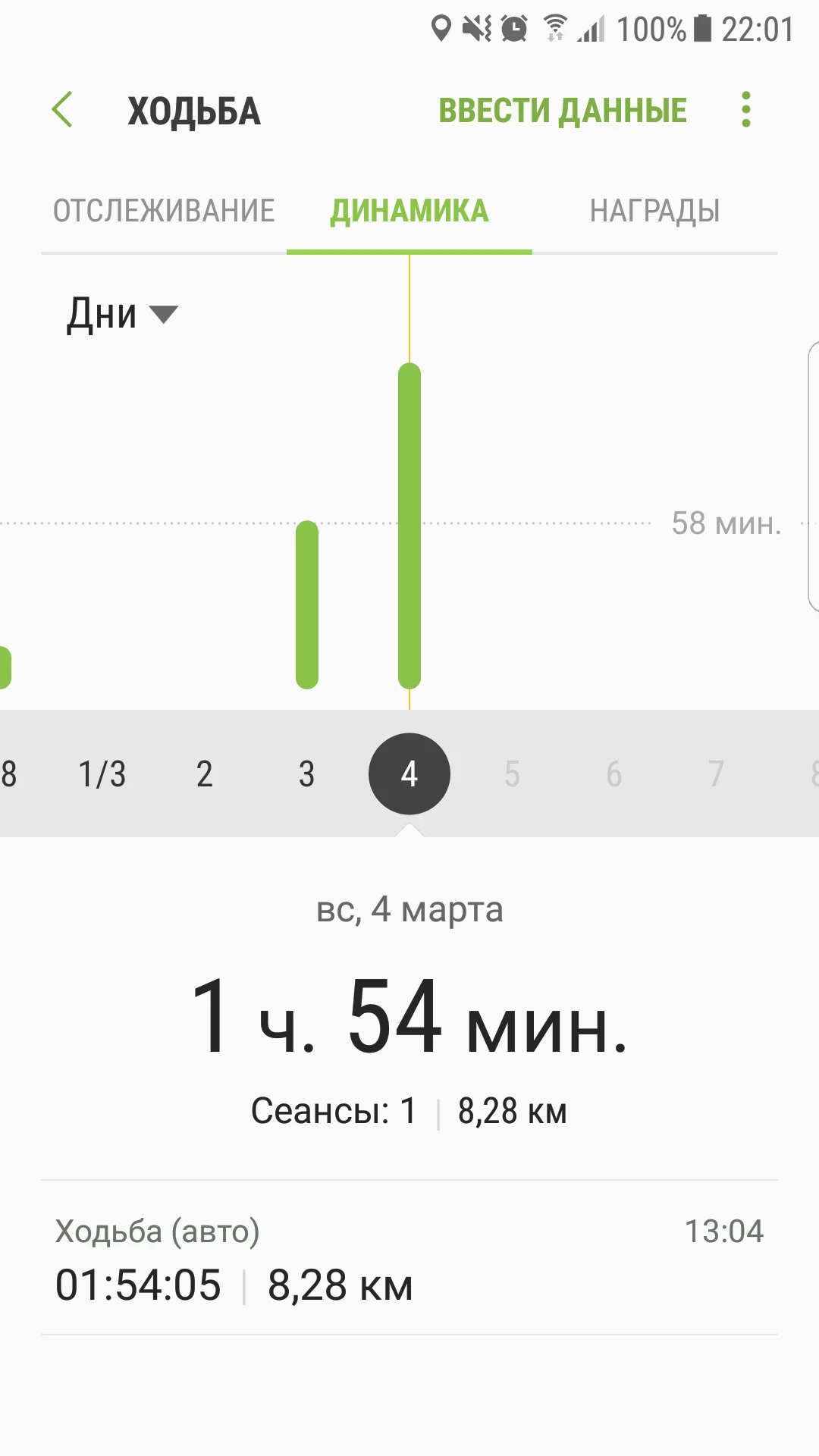This screenshot has width=819, height=1456.
Task: Open the three-dot overflow menu
Action: point(746,110)
